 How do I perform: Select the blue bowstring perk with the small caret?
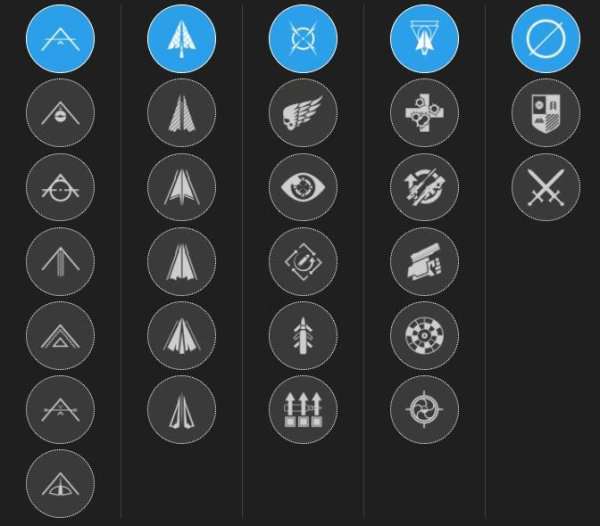(60, 39)
